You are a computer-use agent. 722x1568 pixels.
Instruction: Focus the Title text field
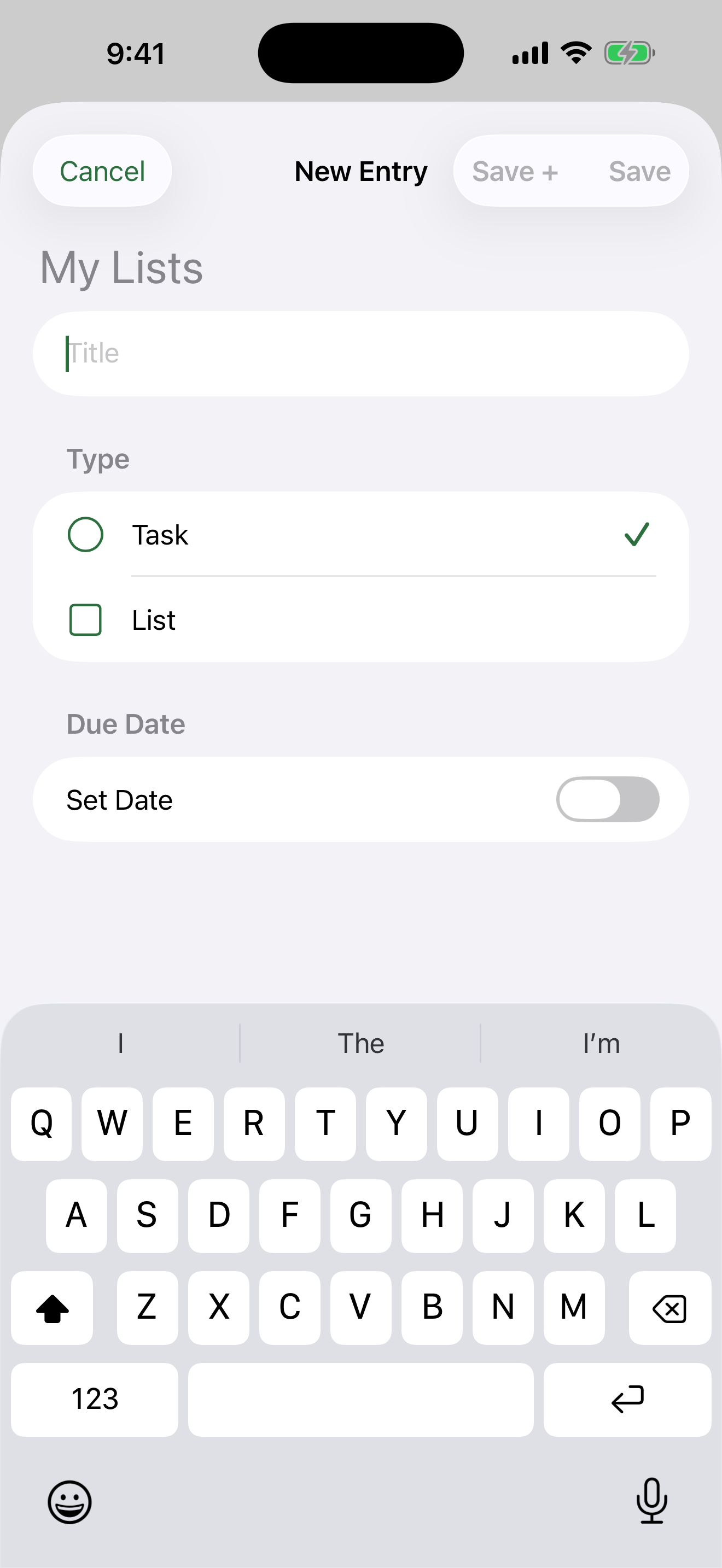pyautogui.click(x=361, y=354)
